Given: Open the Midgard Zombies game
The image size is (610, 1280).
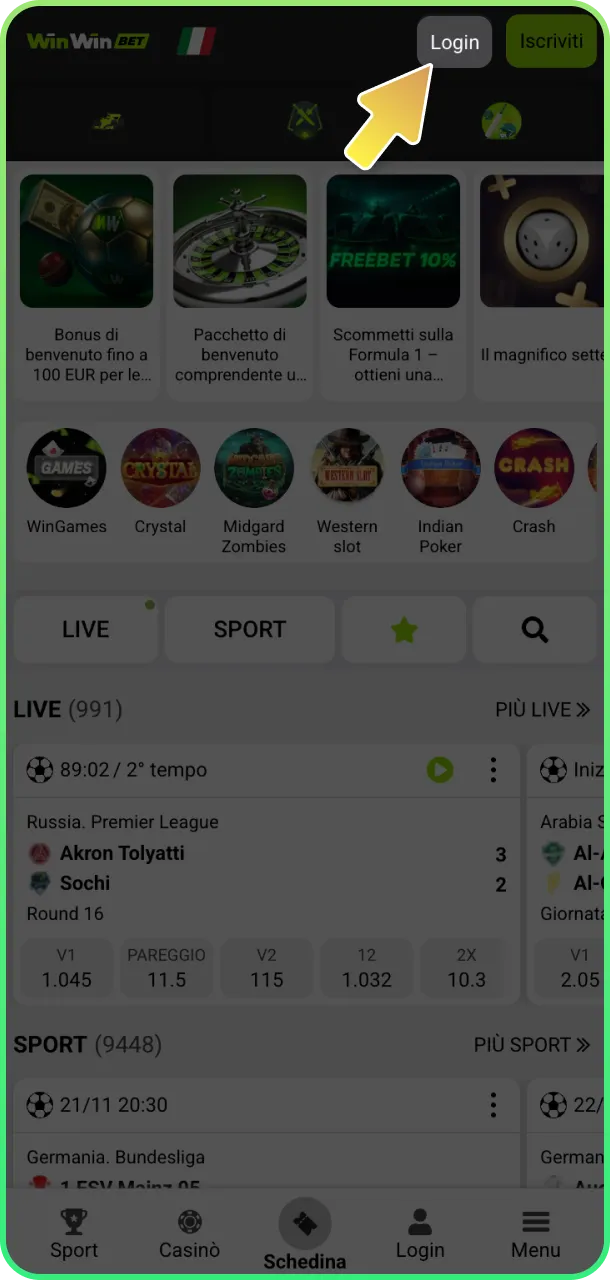Looking at the screenshot, I should tap(254, 490).
